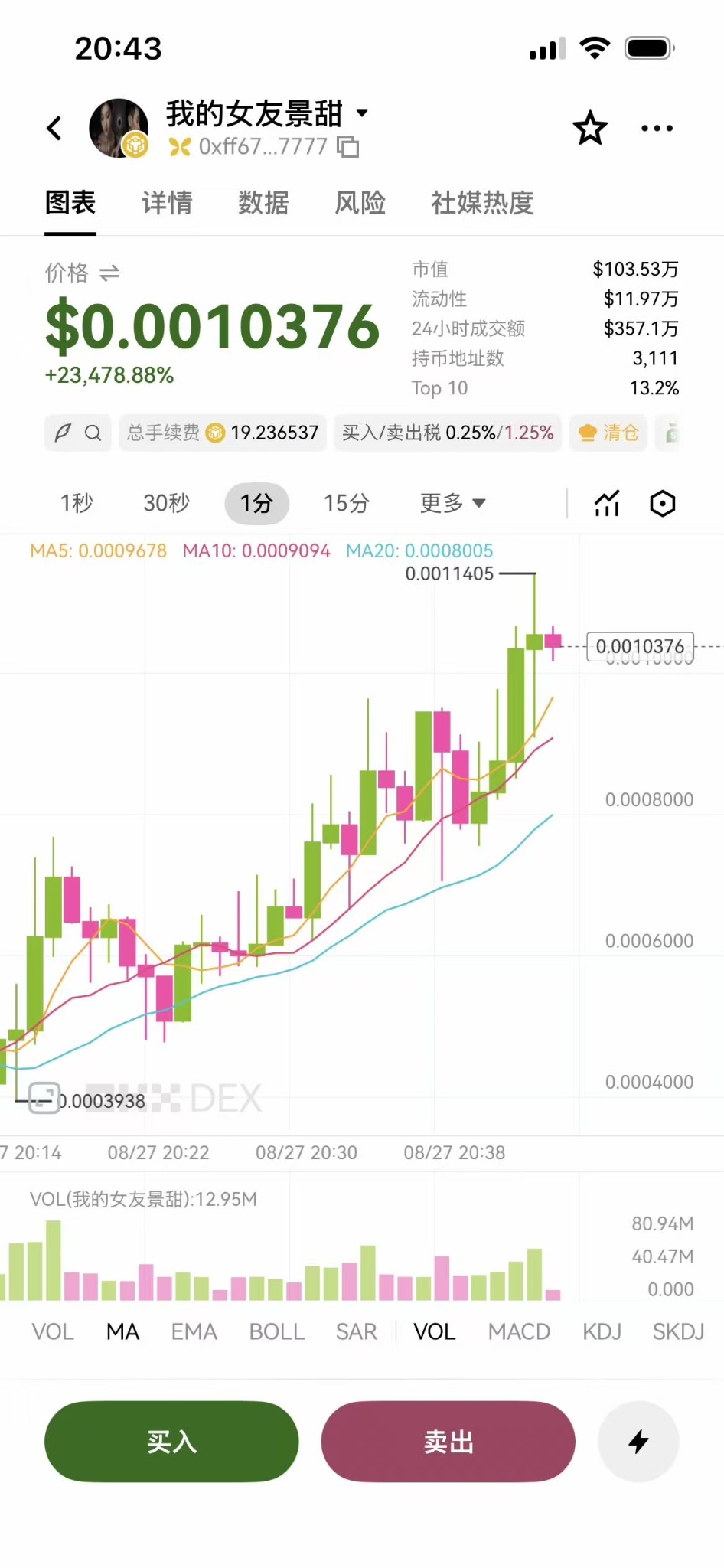View the 社媒热度 tab
The height and width of the screenshot is (1568, 724).
[482, 203]
